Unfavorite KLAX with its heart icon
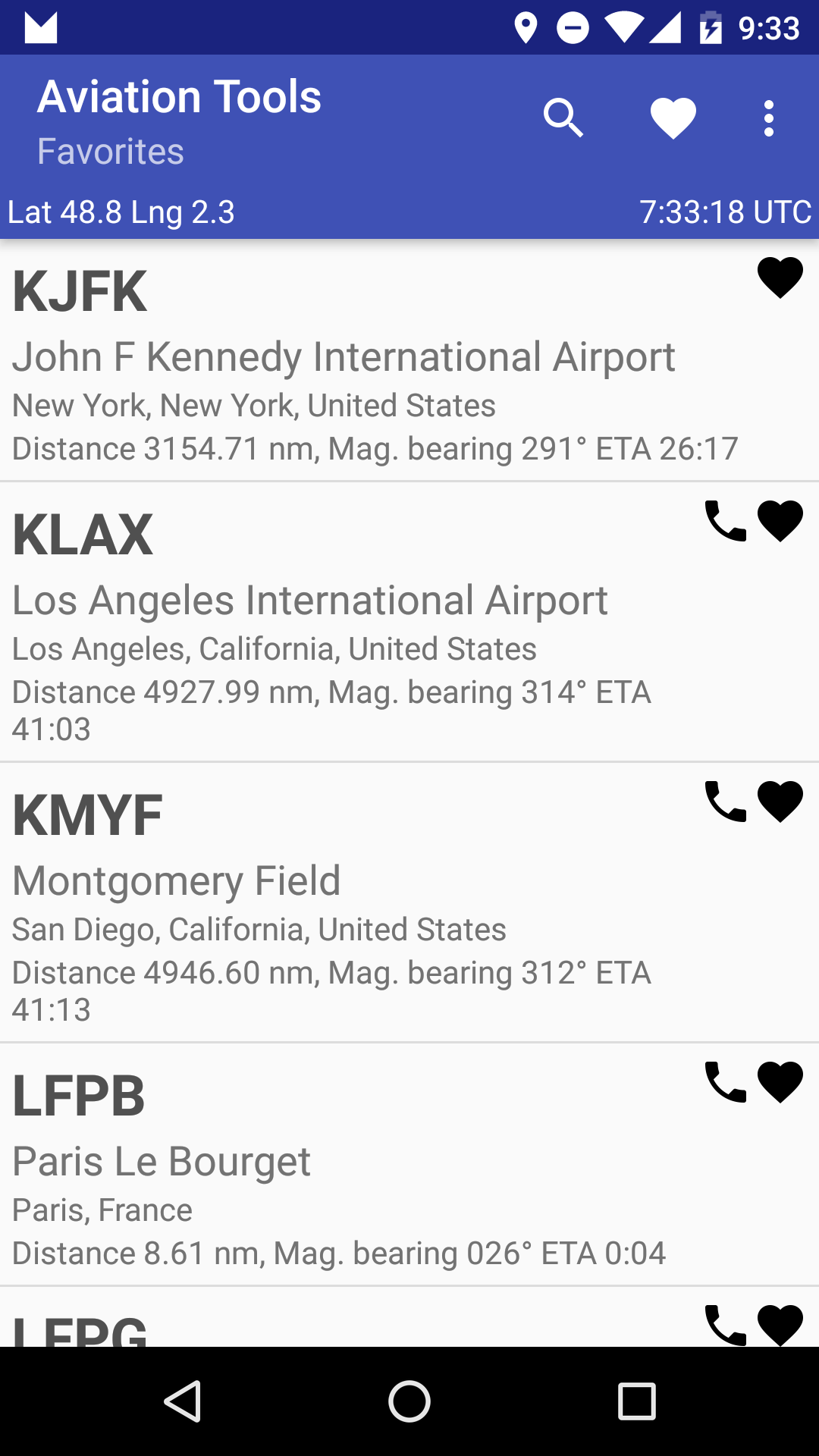The height and width of the screenshot is (1456, 819). (x=780, y=521)
